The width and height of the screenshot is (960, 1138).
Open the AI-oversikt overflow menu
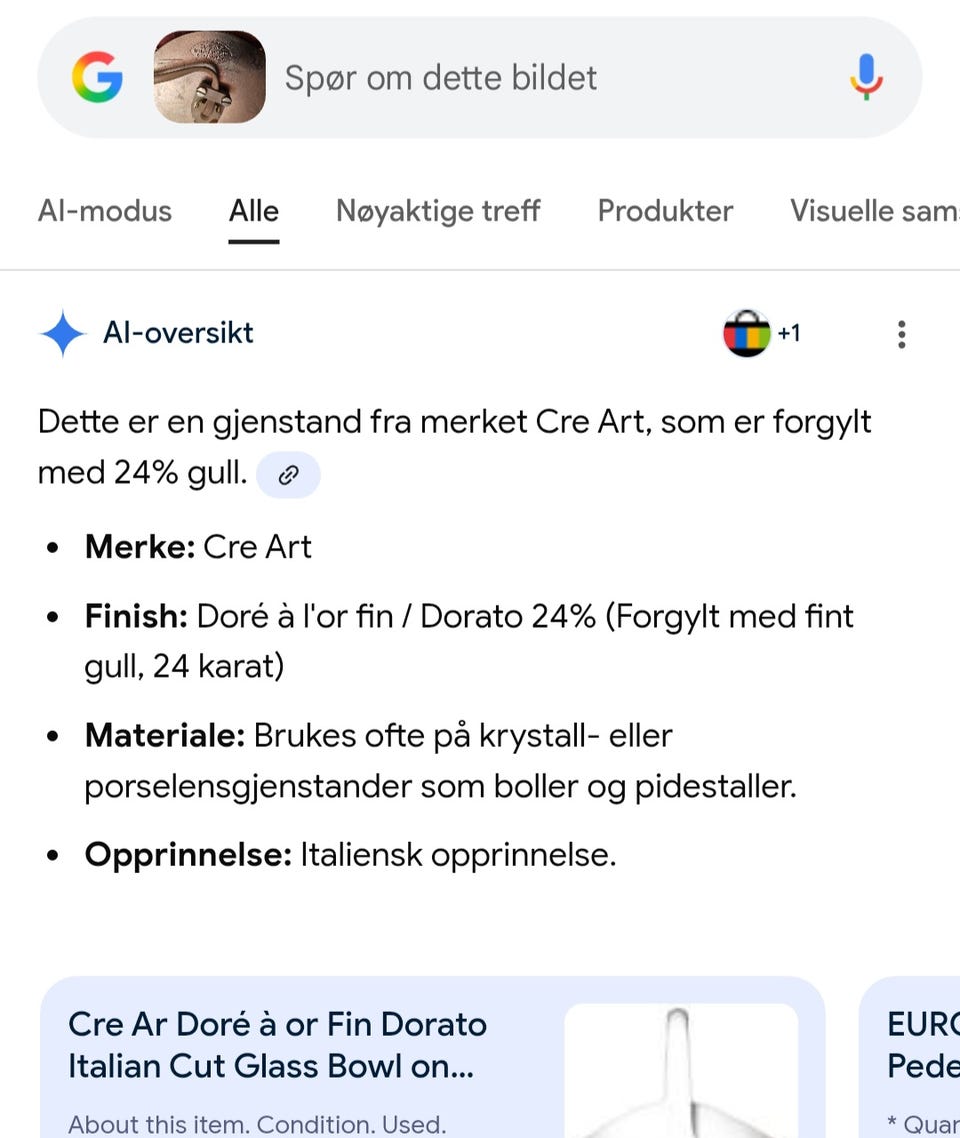click(x=901, y=334)
